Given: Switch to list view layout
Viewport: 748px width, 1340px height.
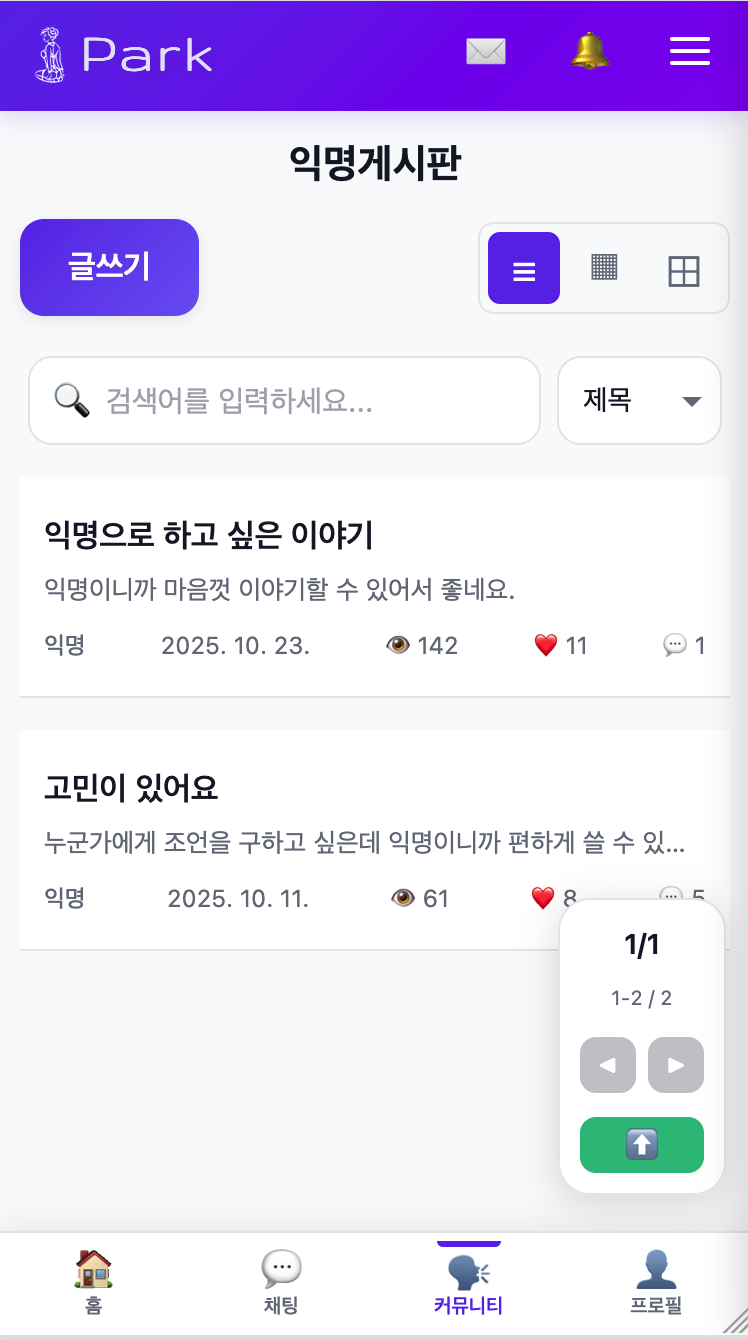Looking at the screenshot, I should click(x=524, y=269).
